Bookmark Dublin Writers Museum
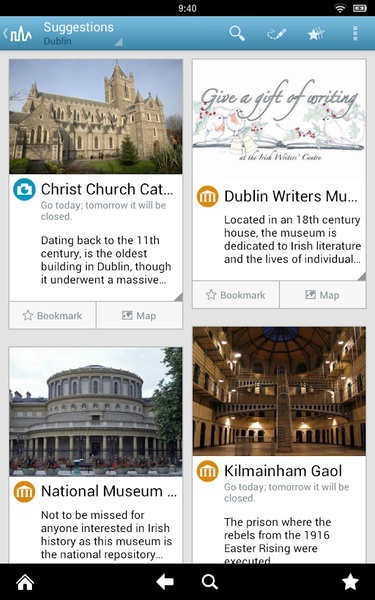Image resolution: width=375 pixels, height=600 pixels. [235, 295]
